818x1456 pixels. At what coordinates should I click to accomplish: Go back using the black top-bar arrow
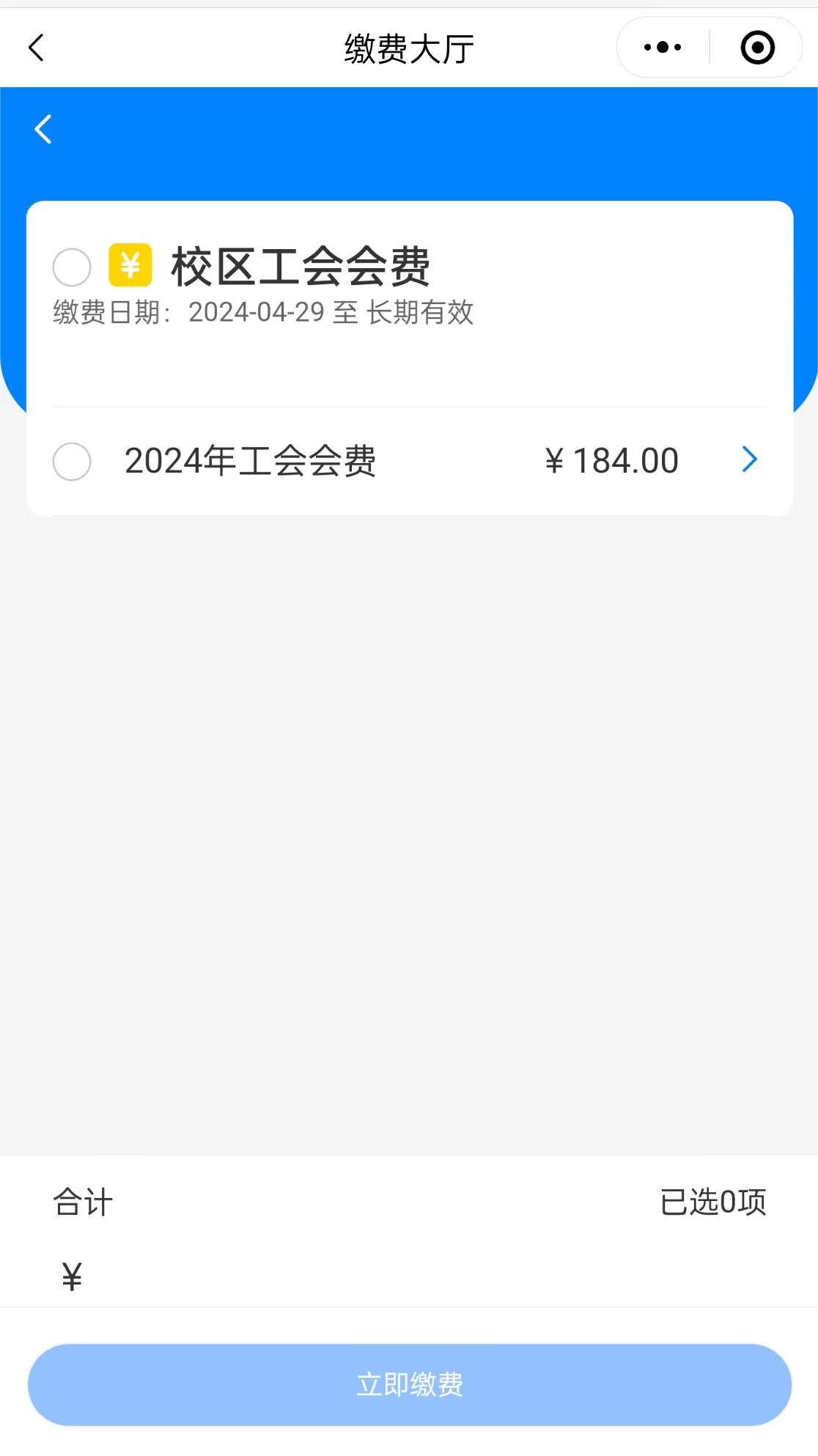click(37, 48)
